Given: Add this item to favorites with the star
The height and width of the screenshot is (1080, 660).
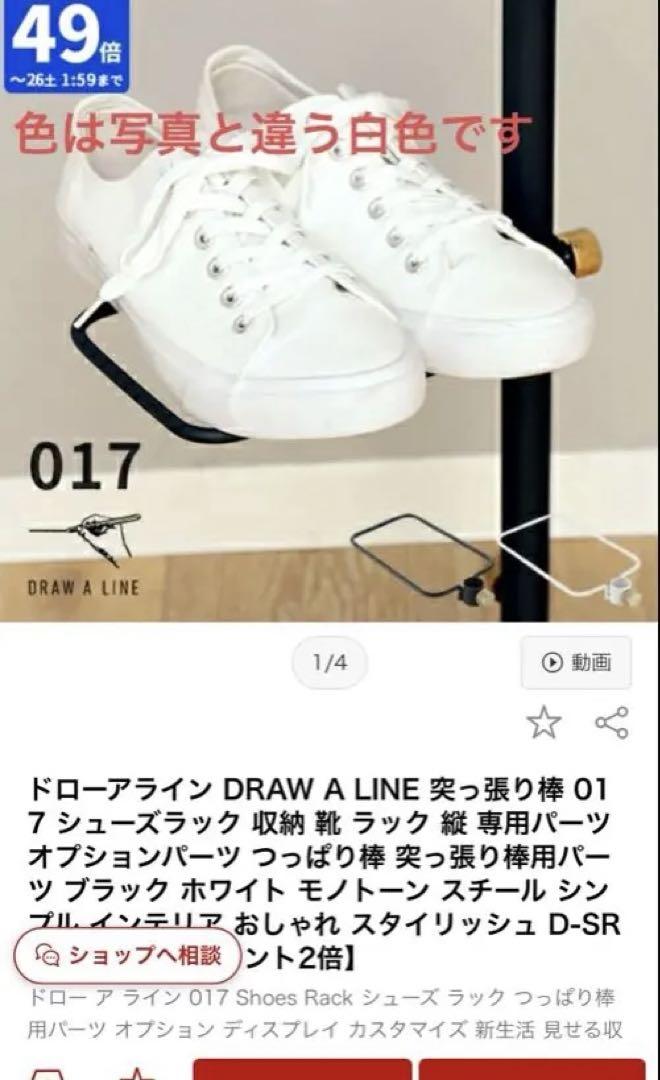Looking at the screenshot, I should [x=543, y=722].
